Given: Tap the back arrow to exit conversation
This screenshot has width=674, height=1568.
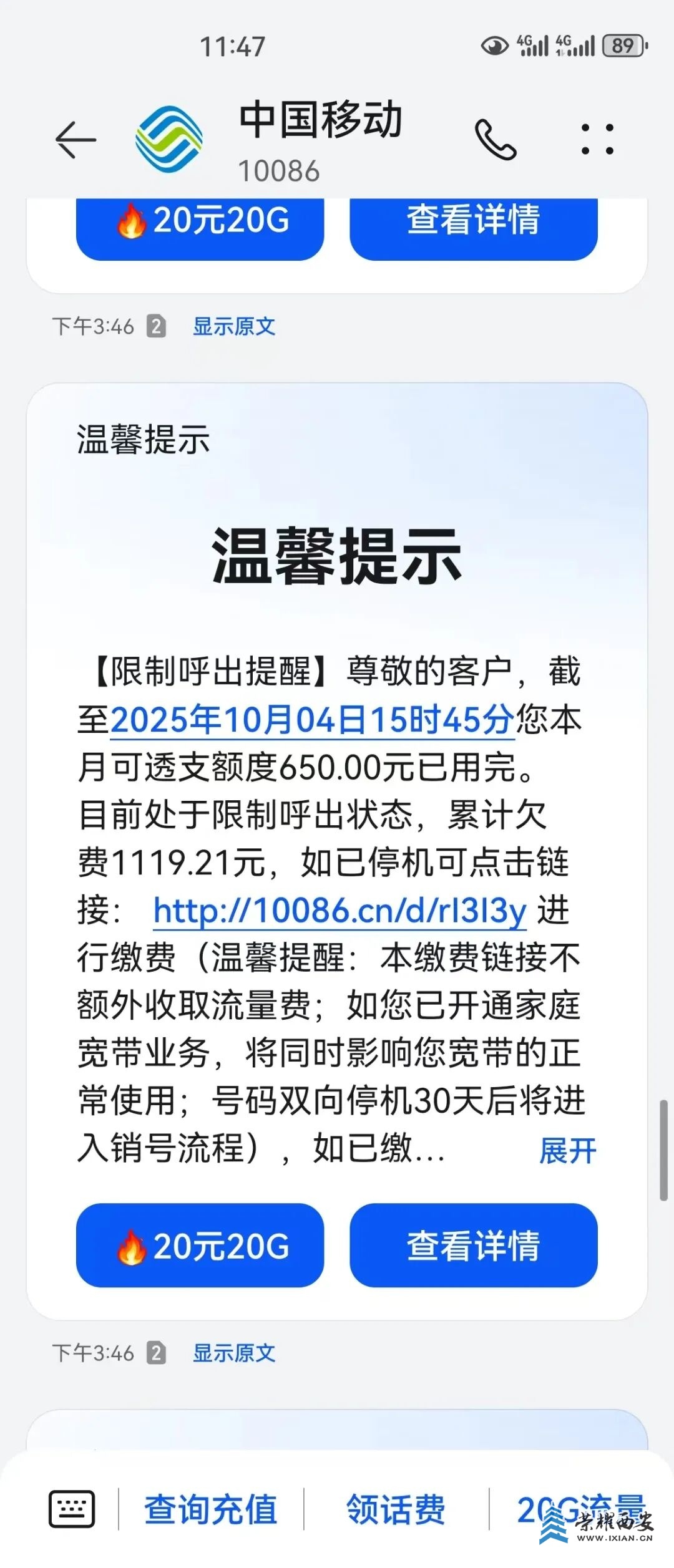Looking at the screenshot, I should pyautogui.click(x=75, y=138).
